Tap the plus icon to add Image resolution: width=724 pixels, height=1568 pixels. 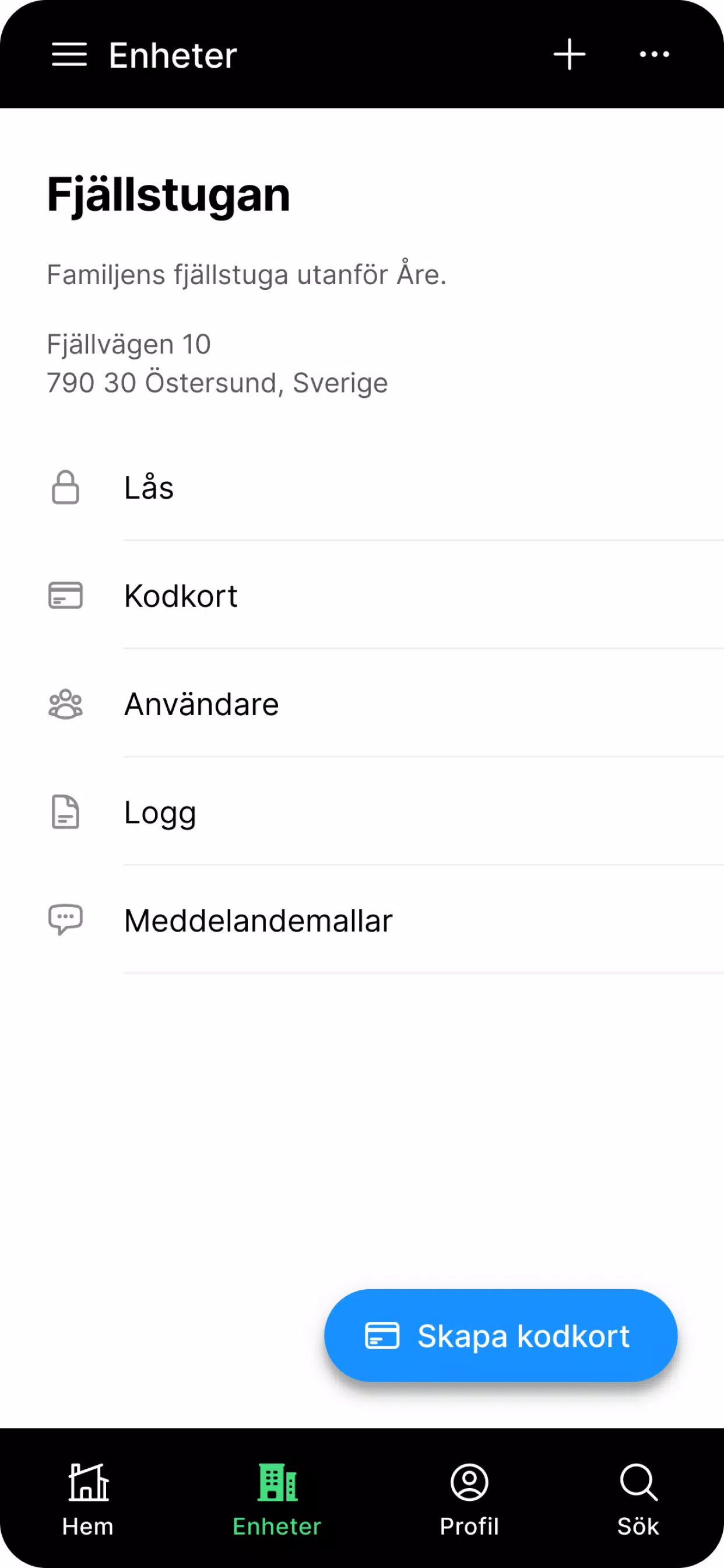(x=570, y=55)
